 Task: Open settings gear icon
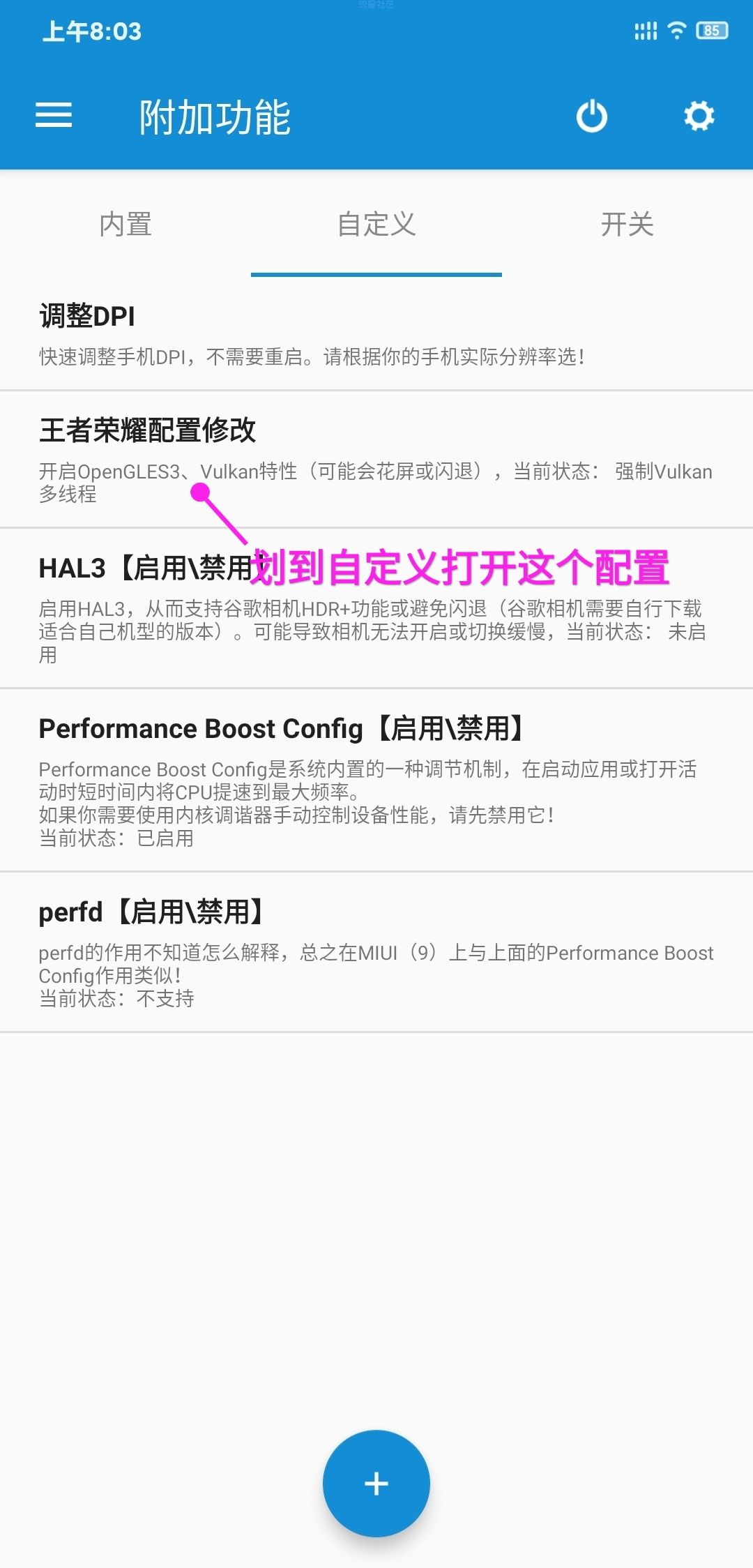click(x=699, y=116)
